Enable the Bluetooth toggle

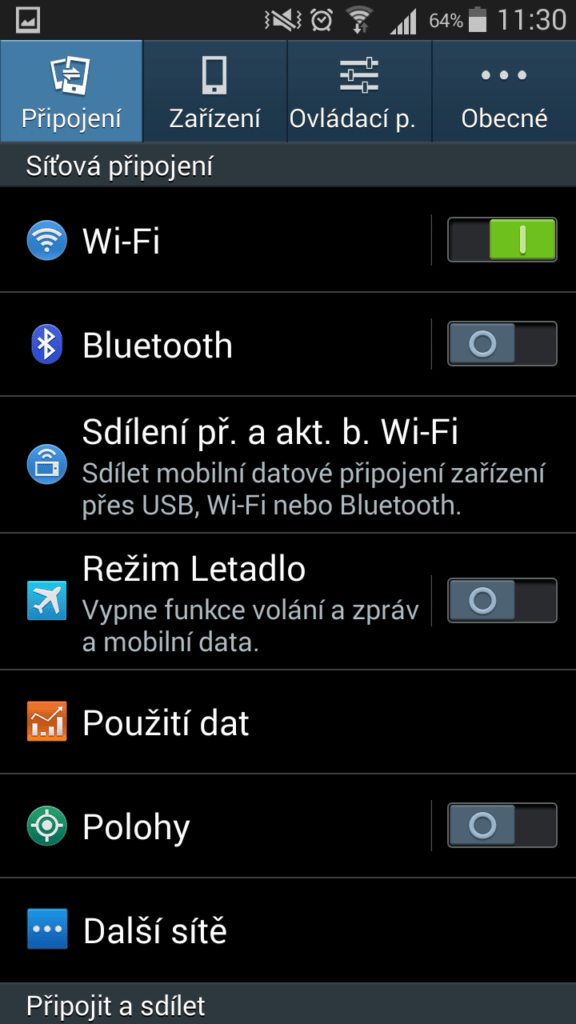(502, 344)
